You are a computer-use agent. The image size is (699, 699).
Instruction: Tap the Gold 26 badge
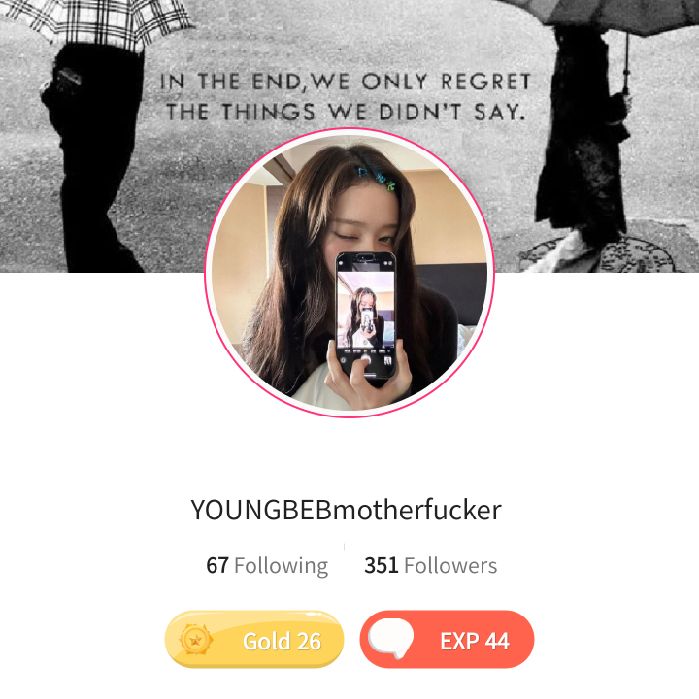coord(255,640)
